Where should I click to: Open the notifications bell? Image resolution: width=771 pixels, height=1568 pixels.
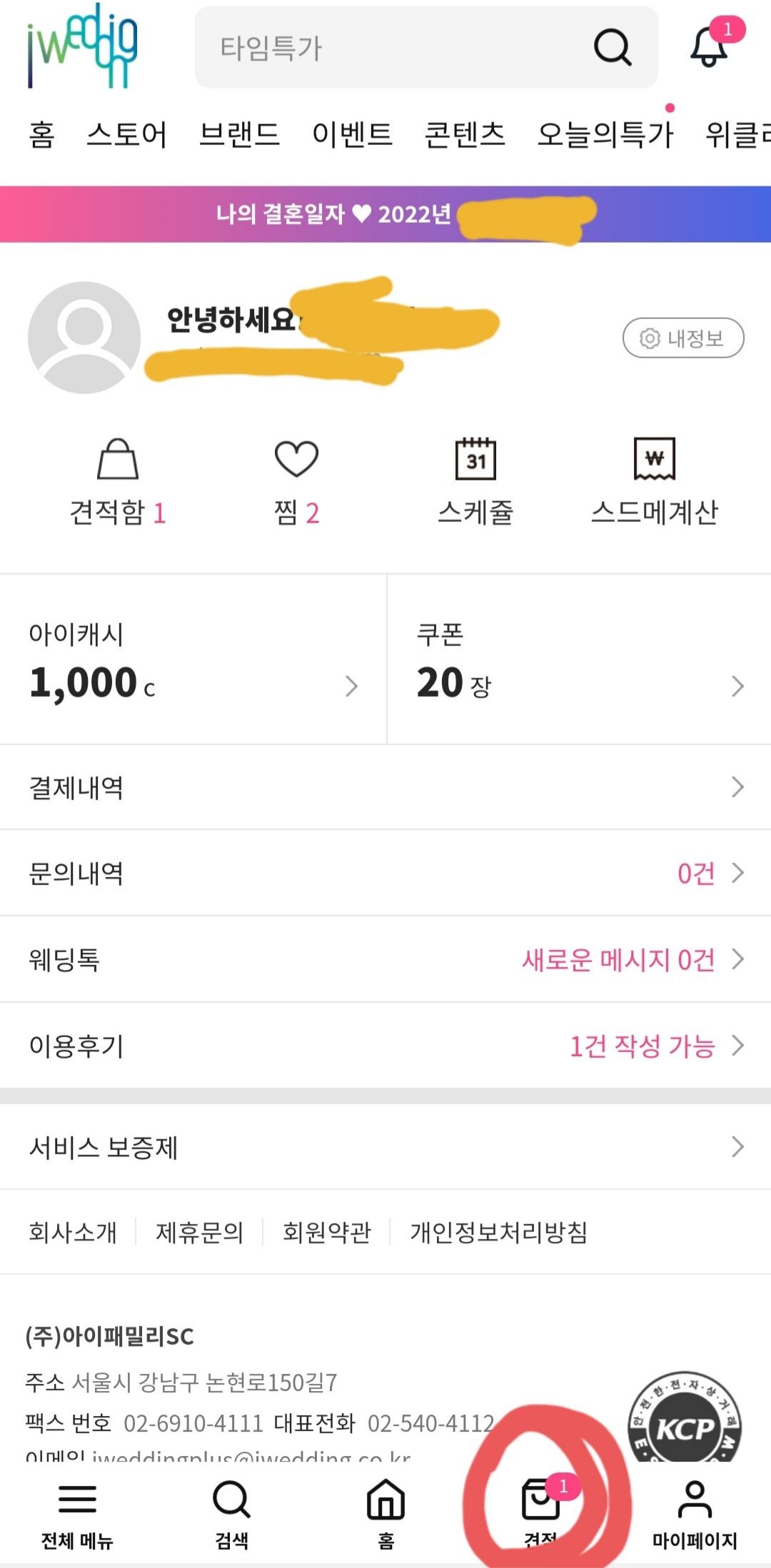(x=709, y=46)
